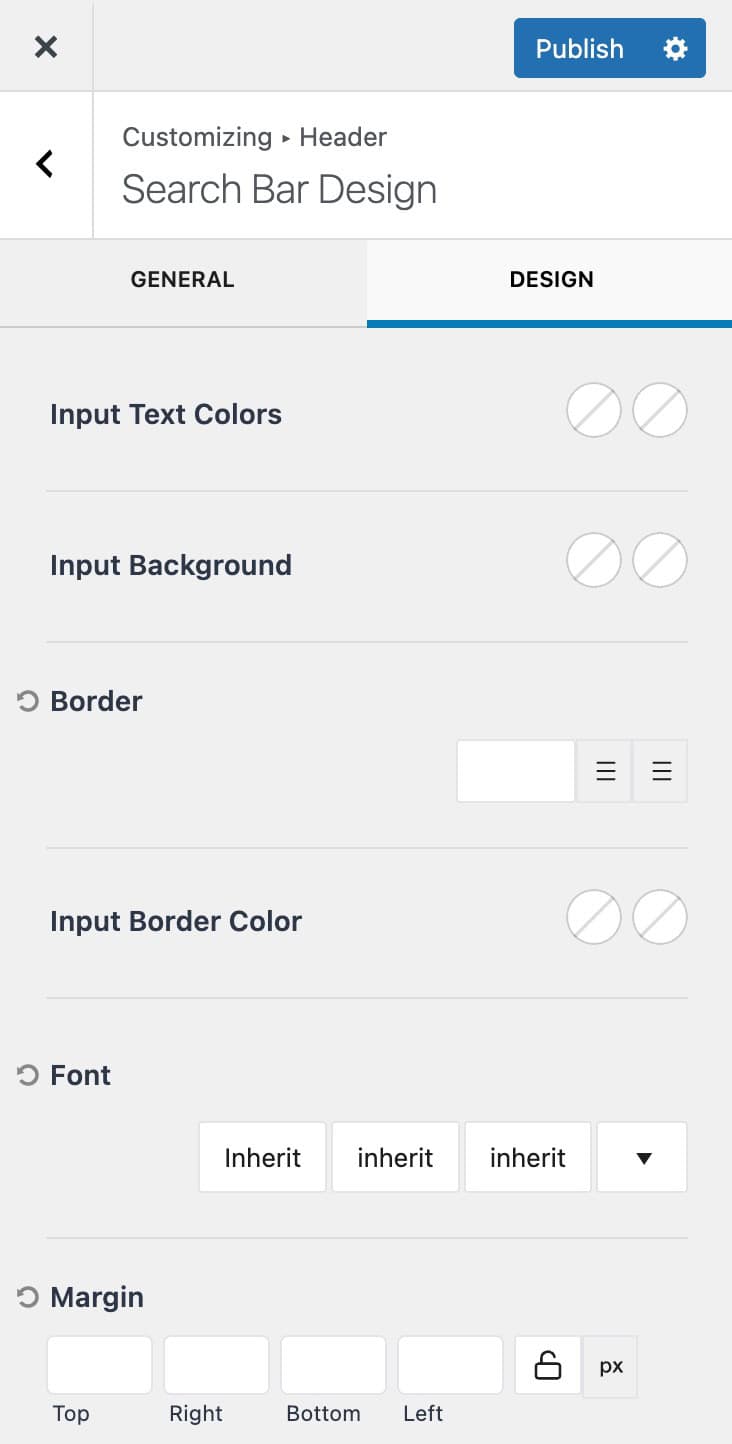Reset the Font settings
732x1444 pixels.
click(26, 1075)
